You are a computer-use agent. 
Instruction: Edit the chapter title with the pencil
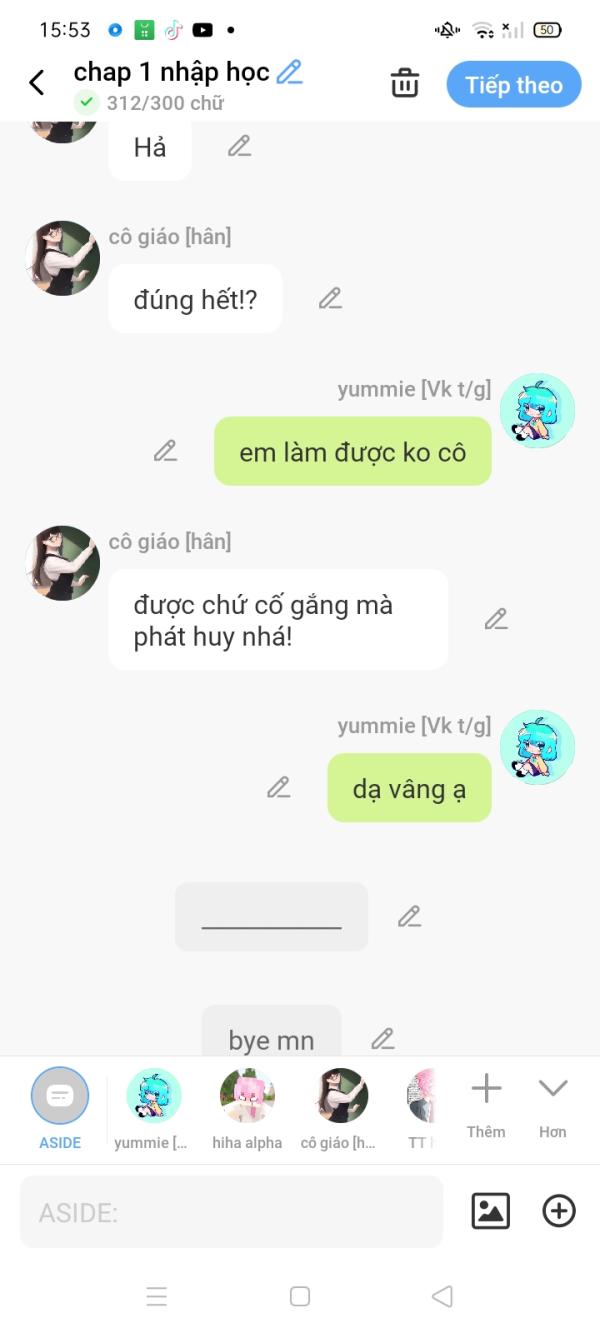289,72
